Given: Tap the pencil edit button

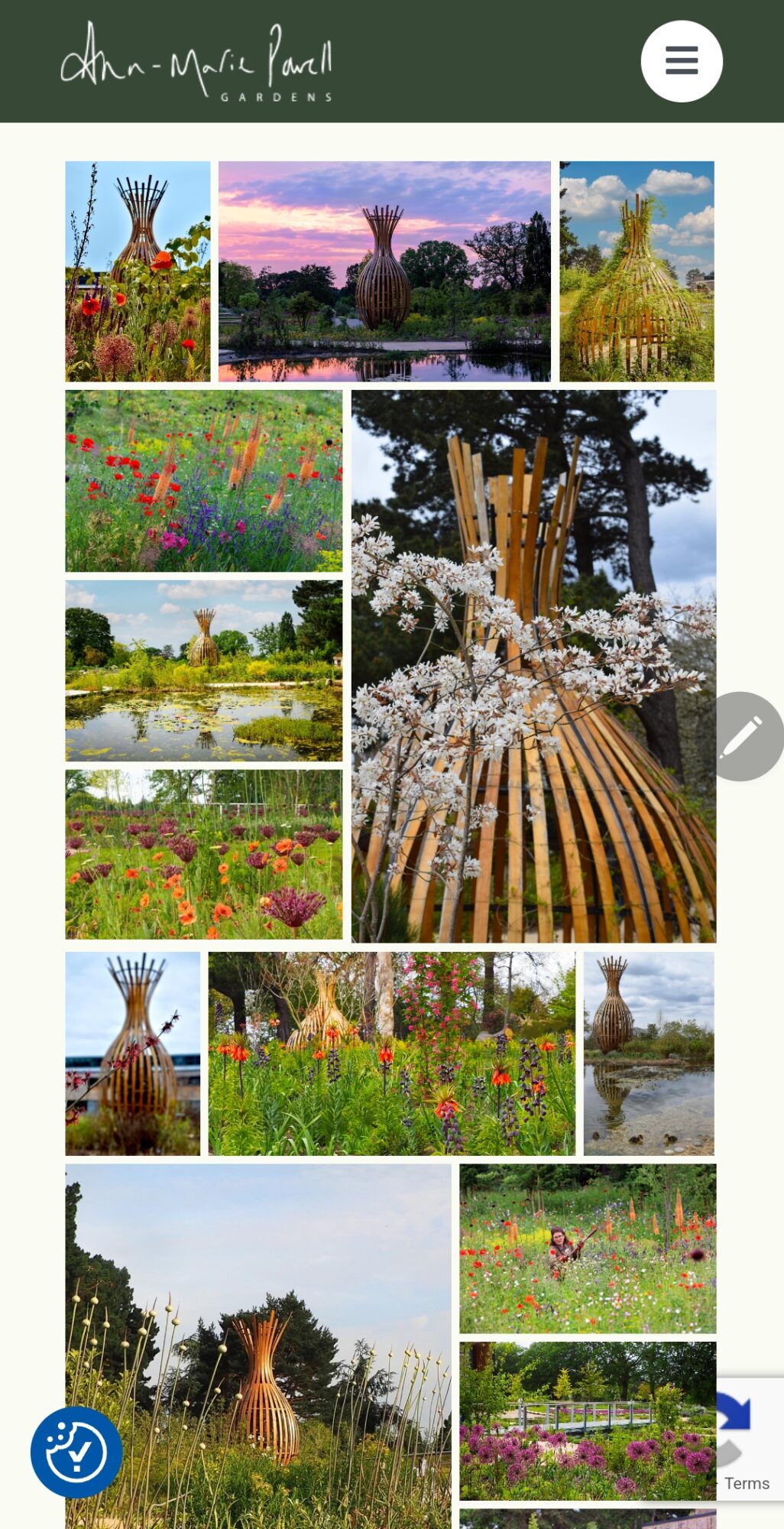Looking at the screenshot, I should 750,736.
